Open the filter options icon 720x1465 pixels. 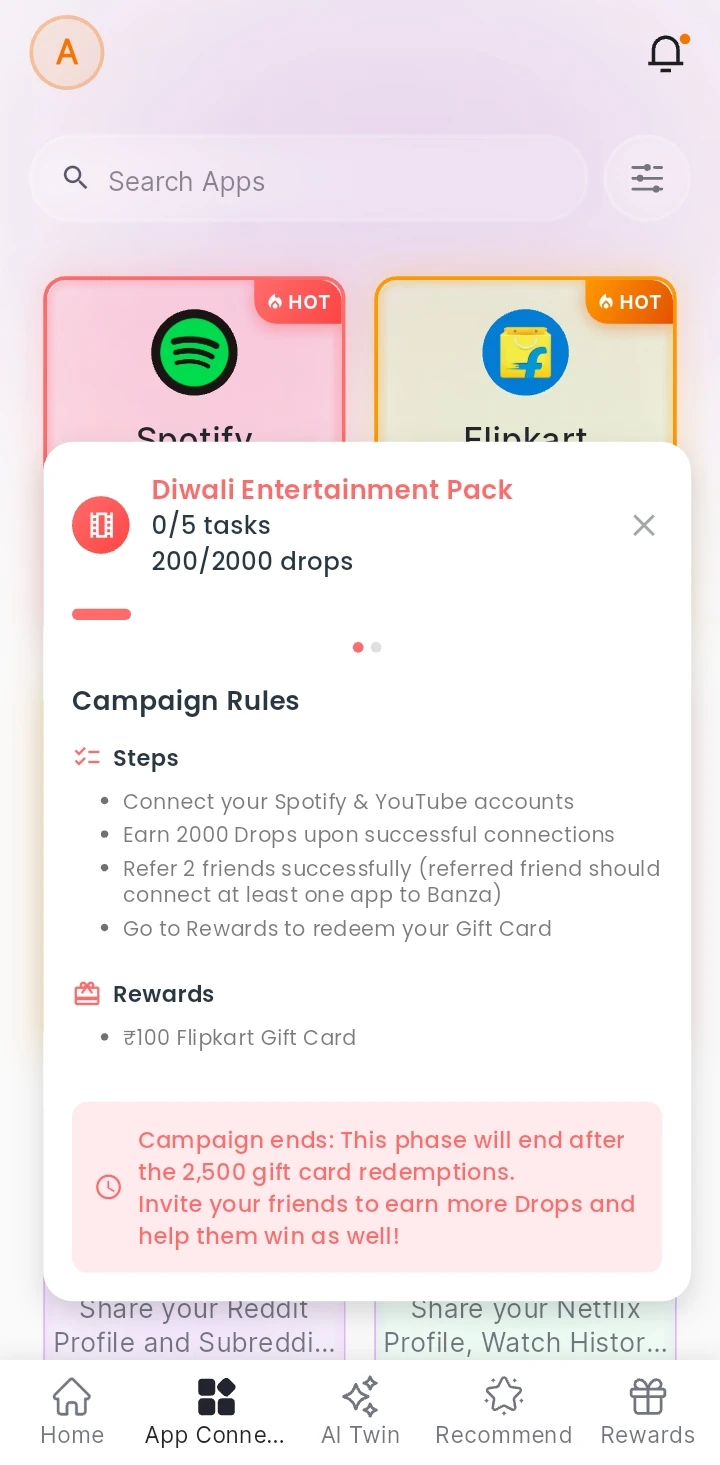[647, 179]
